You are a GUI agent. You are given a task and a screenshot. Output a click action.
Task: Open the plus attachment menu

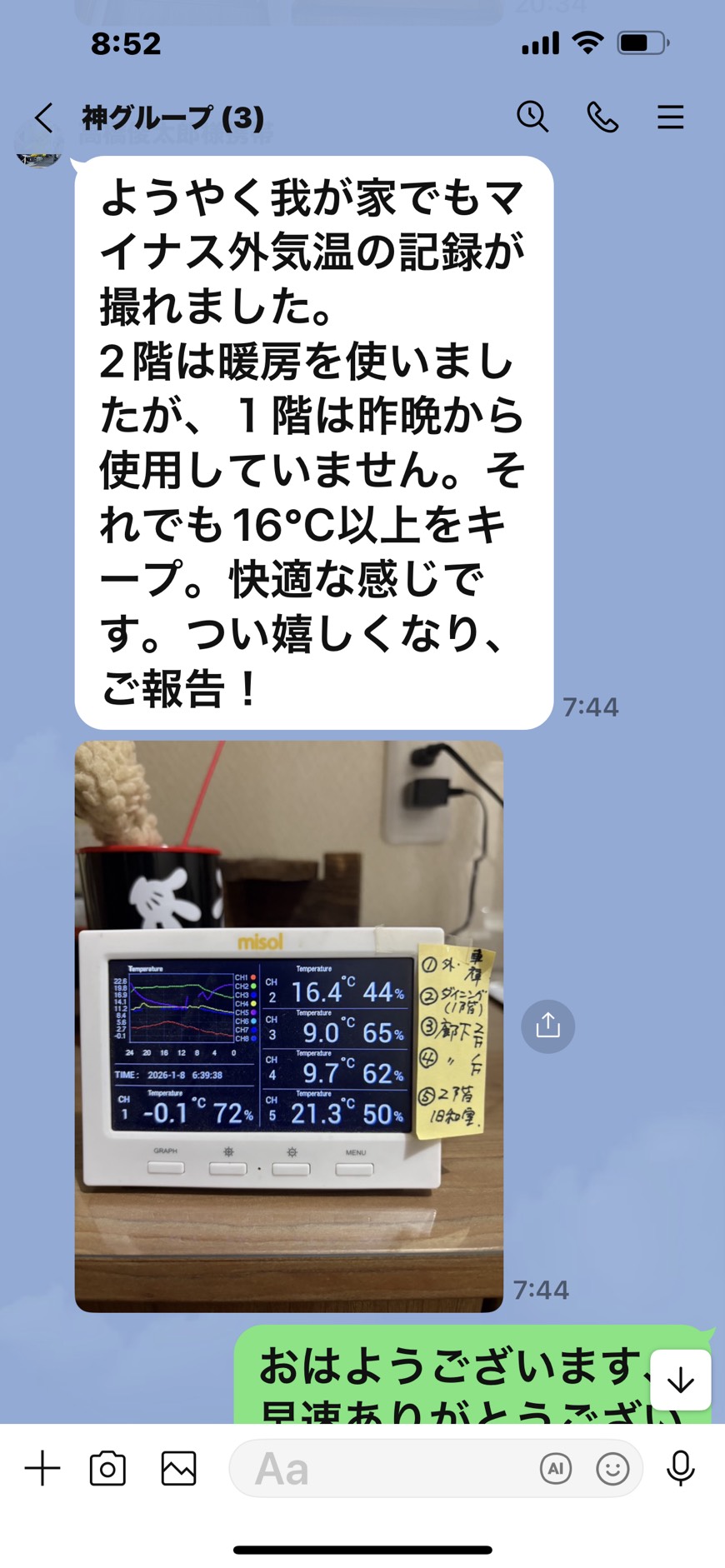[x=42, y=1468]
